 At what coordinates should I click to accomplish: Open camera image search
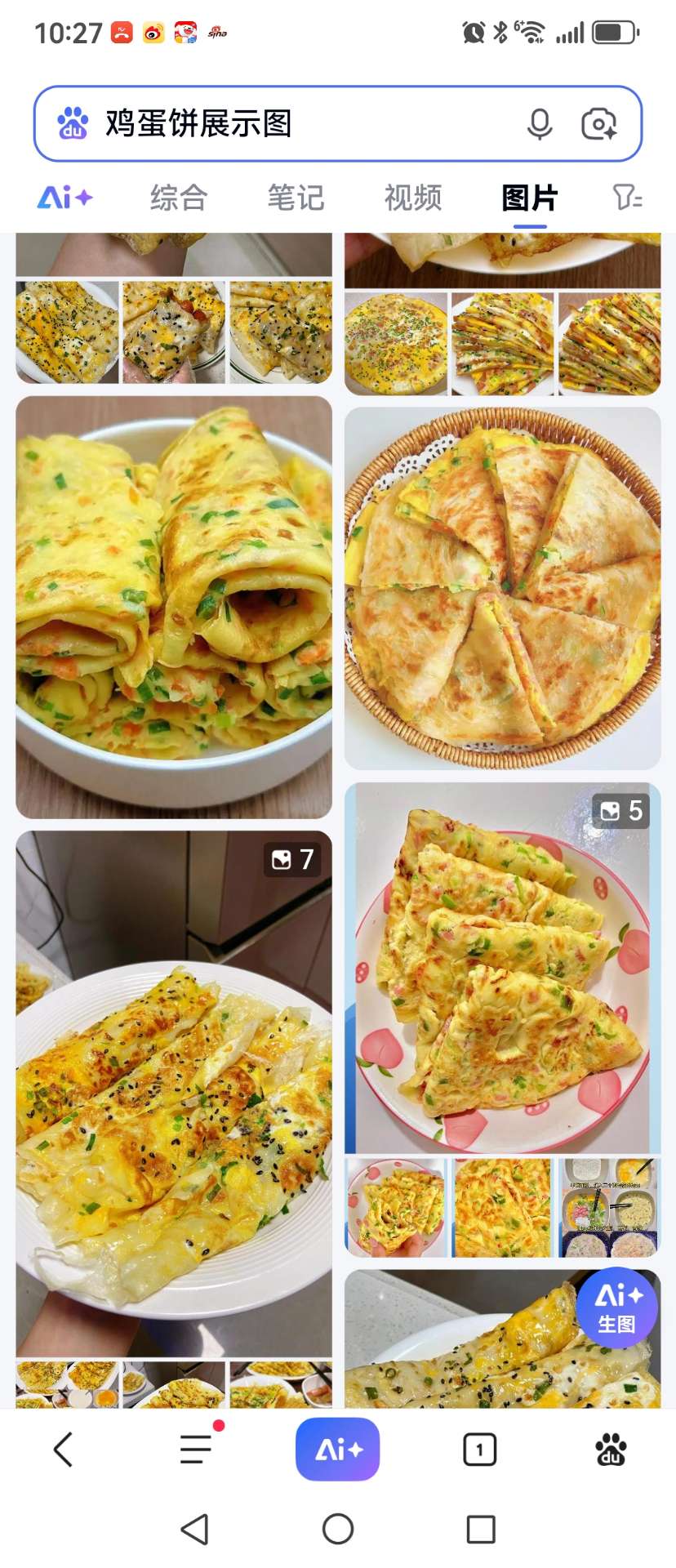pos(598,124)
